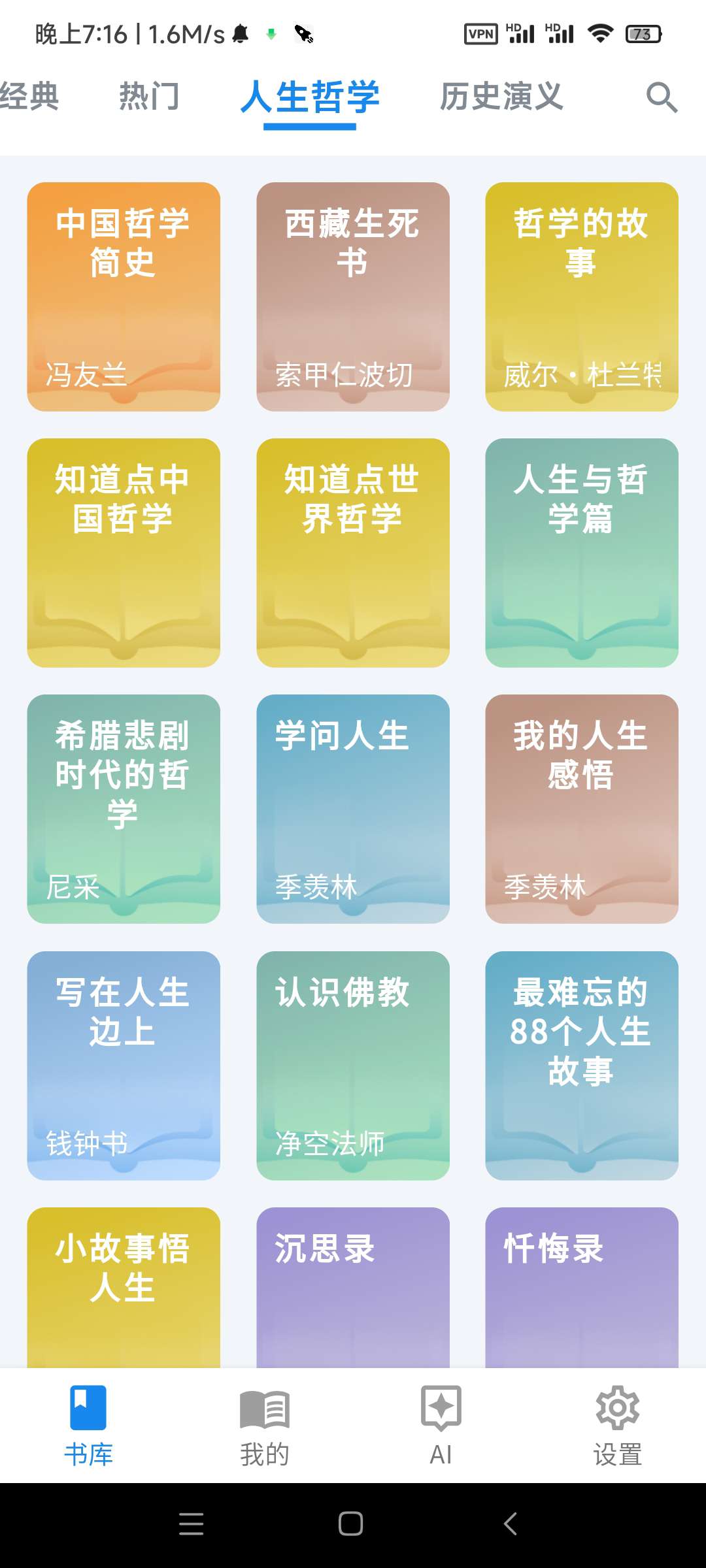View 我的人生感悟 by 季羡林
This screenshot has height=1568, width=706.
point(582,809)
